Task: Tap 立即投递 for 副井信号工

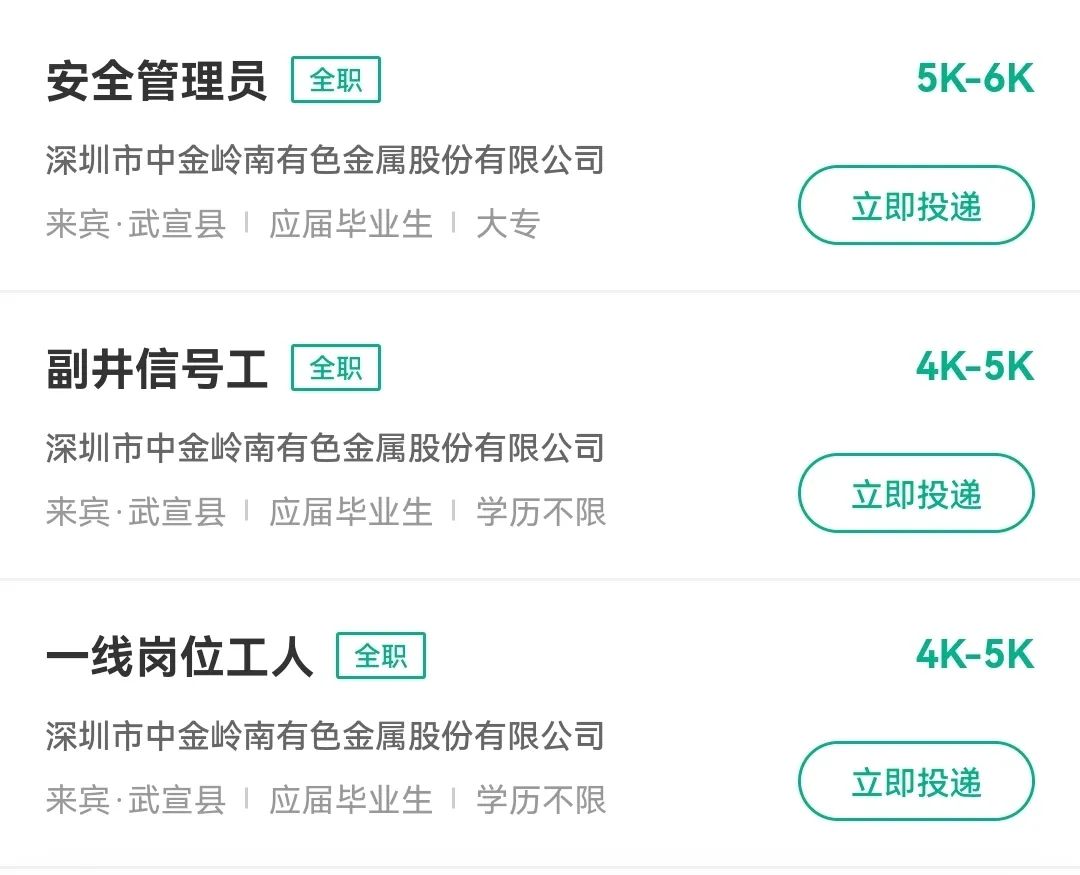Action: 915,494
